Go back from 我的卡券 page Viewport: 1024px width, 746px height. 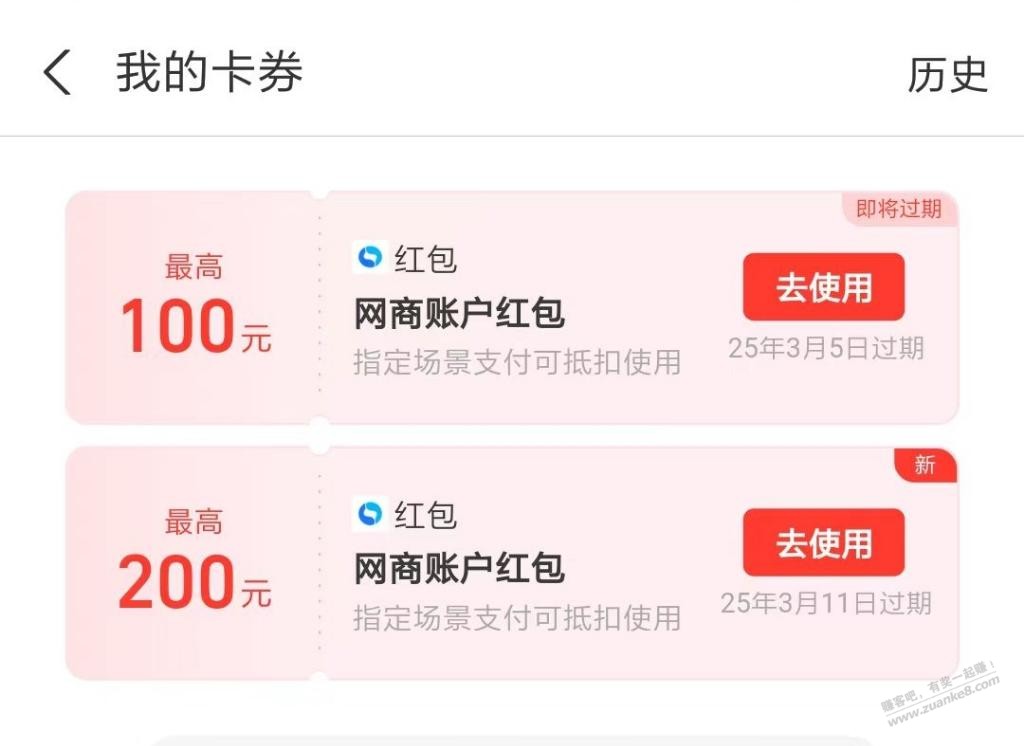point(58,73)
